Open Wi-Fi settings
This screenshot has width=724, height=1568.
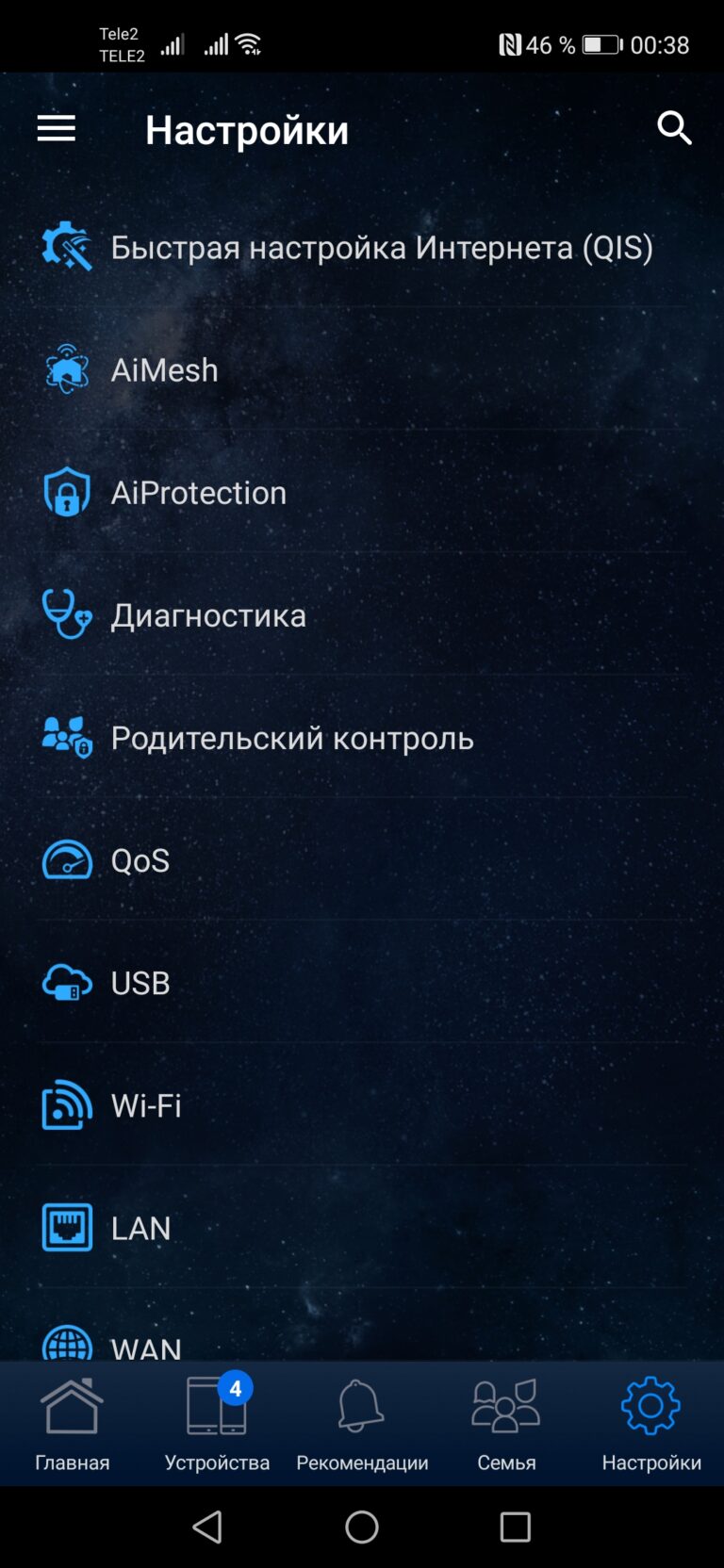click(362, 1104)
